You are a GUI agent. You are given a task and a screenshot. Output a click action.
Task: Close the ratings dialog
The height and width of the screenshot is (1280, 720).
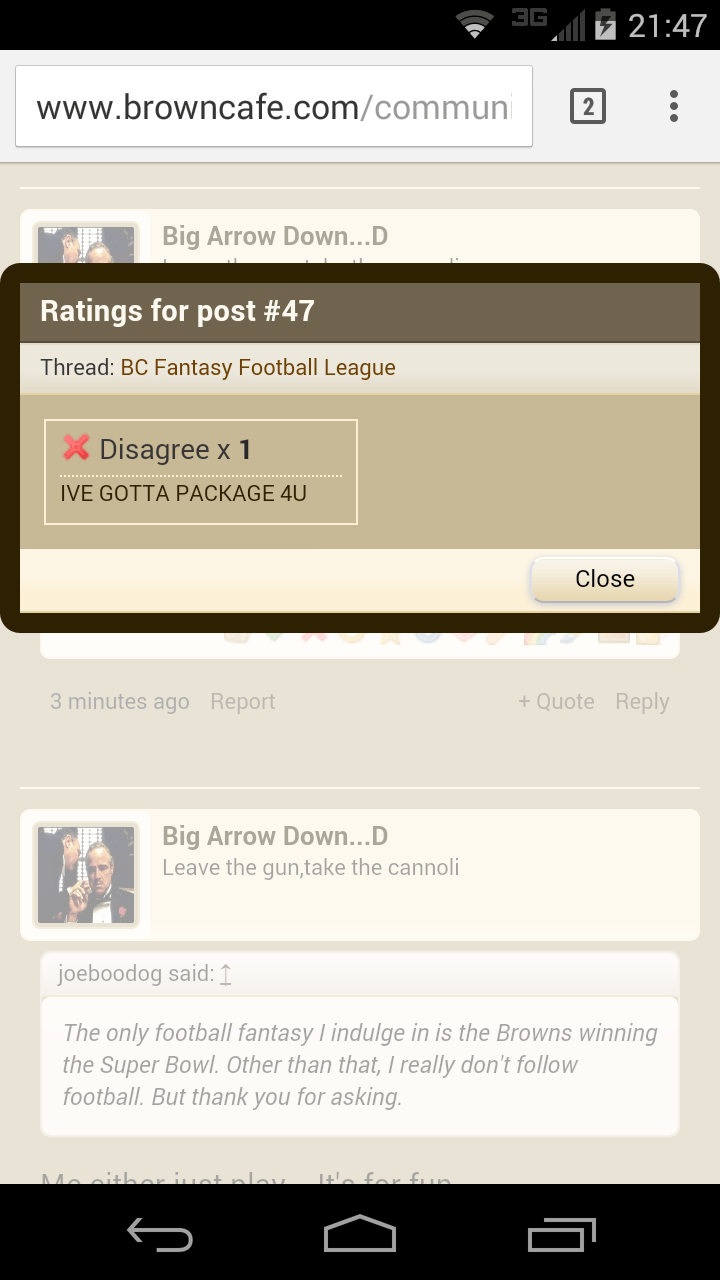[605, 579]
